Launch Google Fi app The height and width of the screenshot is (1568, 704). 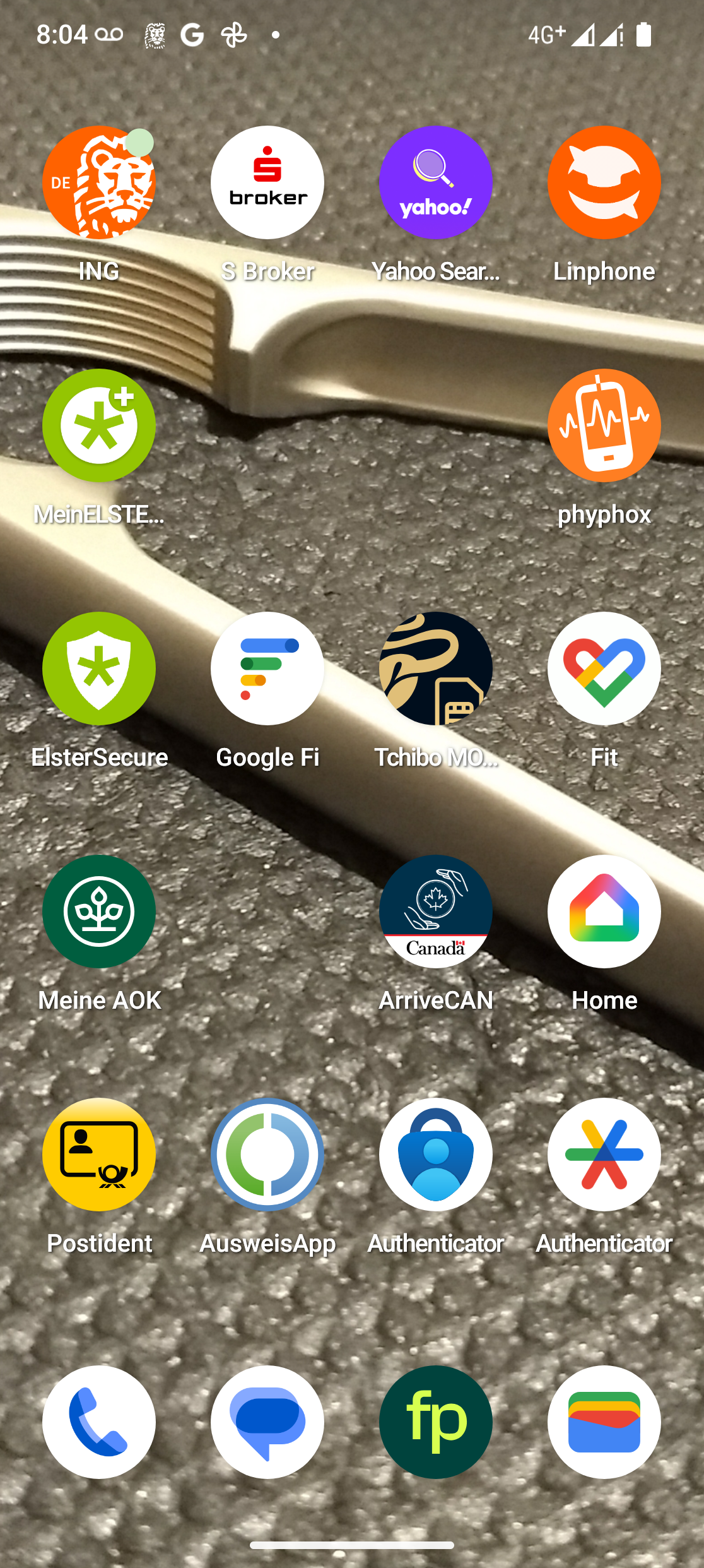[x=267, y=668]
